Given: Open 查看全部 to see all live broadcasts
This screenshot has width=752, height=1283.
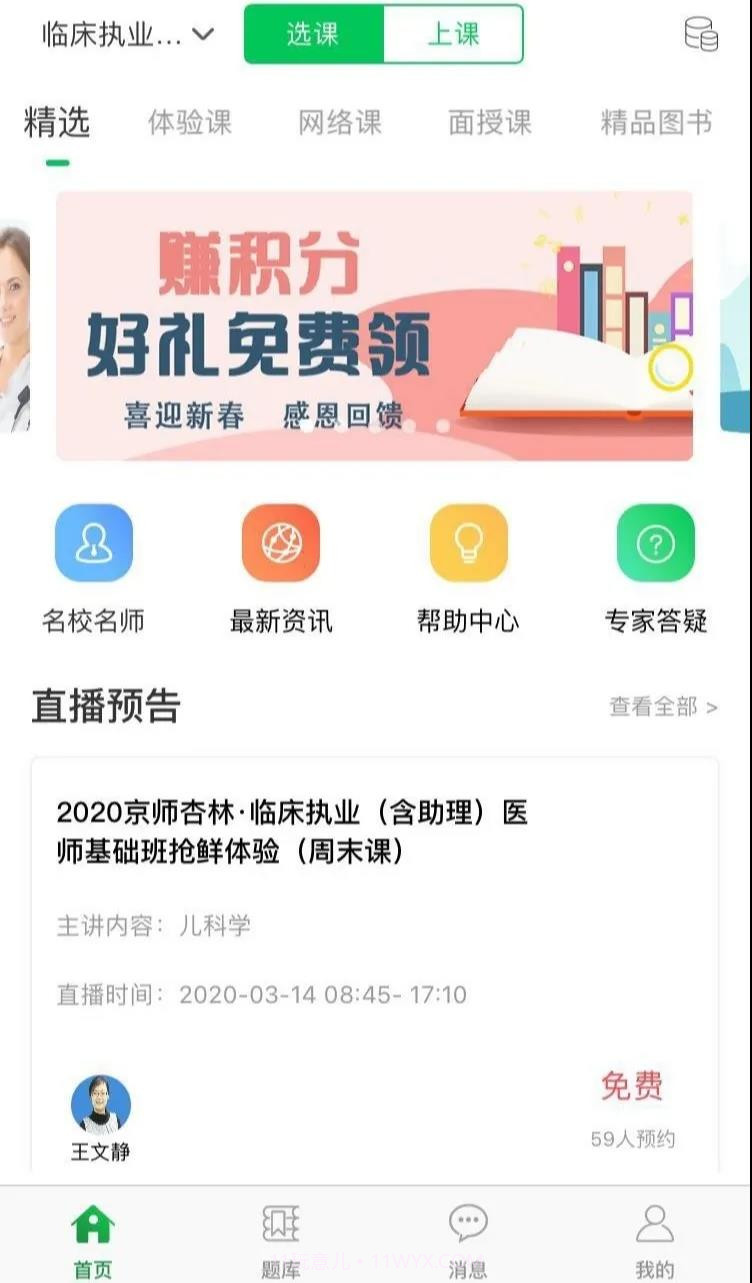Looking at the screenshot, I should pos(660,708).
